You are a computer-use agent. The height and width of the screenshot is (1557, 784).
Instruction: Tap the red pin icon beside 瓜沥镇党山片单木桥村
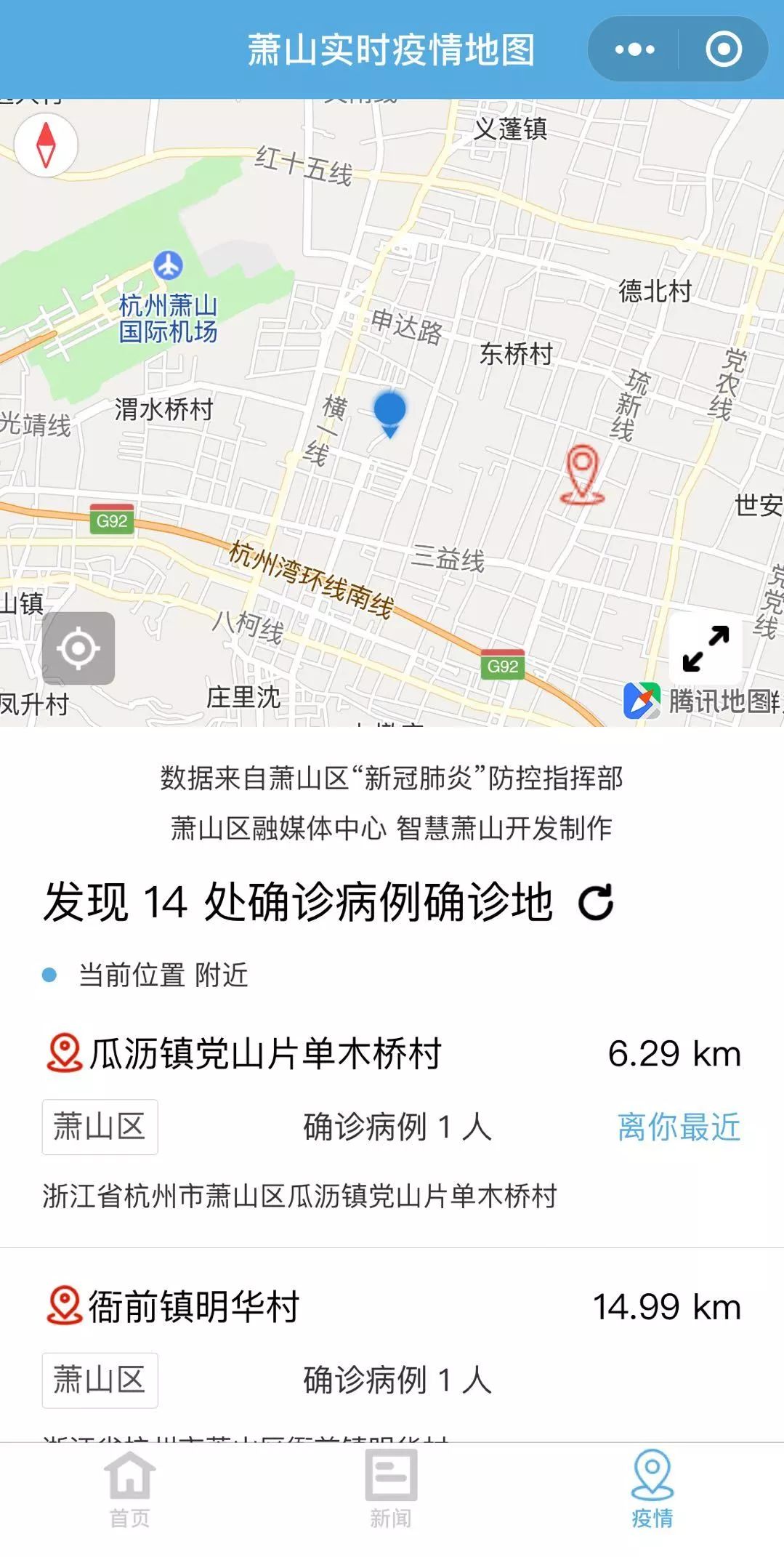pos(64,1050)
